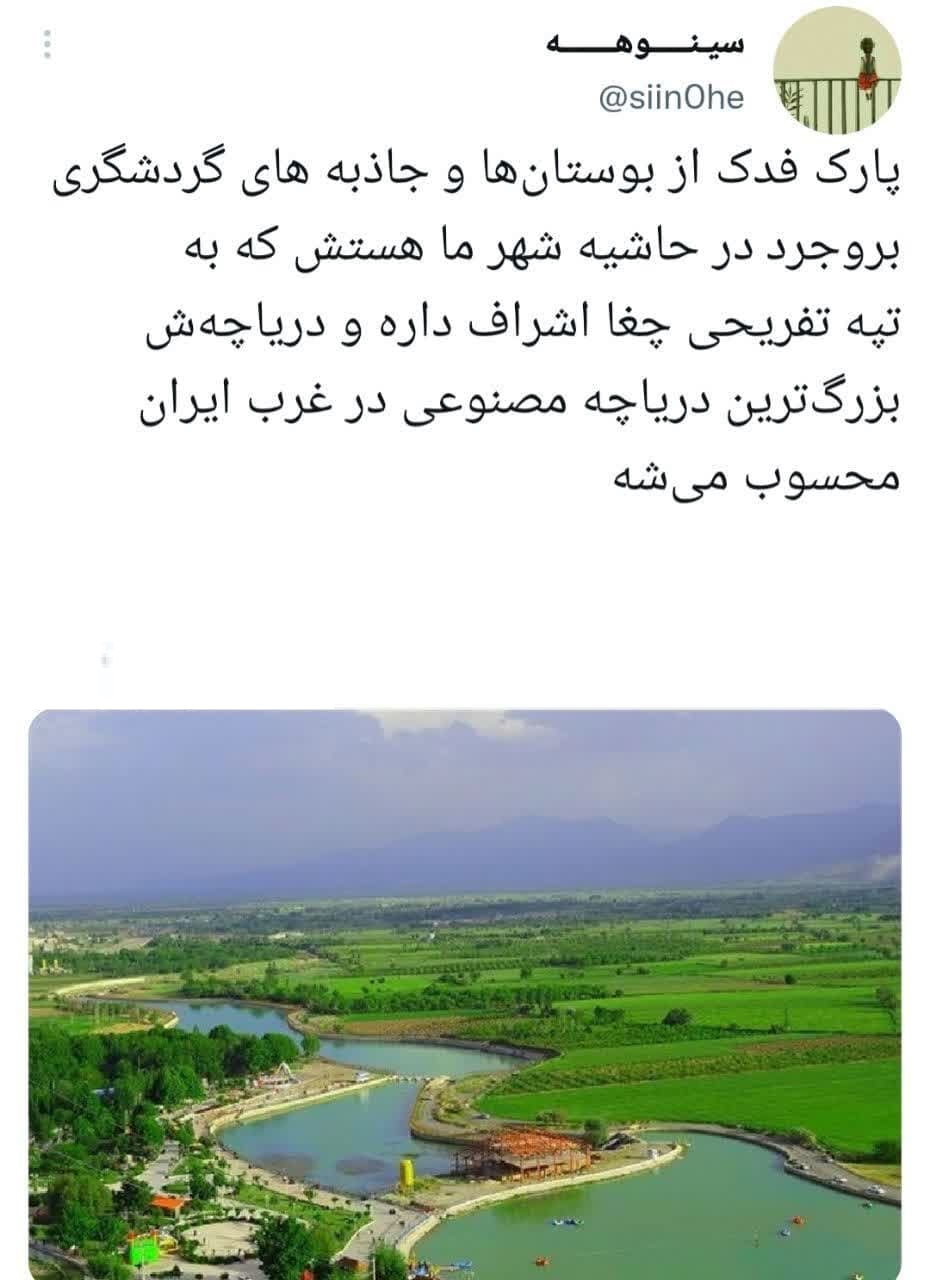Open the tweet's three-dot overflow menu
This screenshot has height=1280, width=930.
(47, 44)
